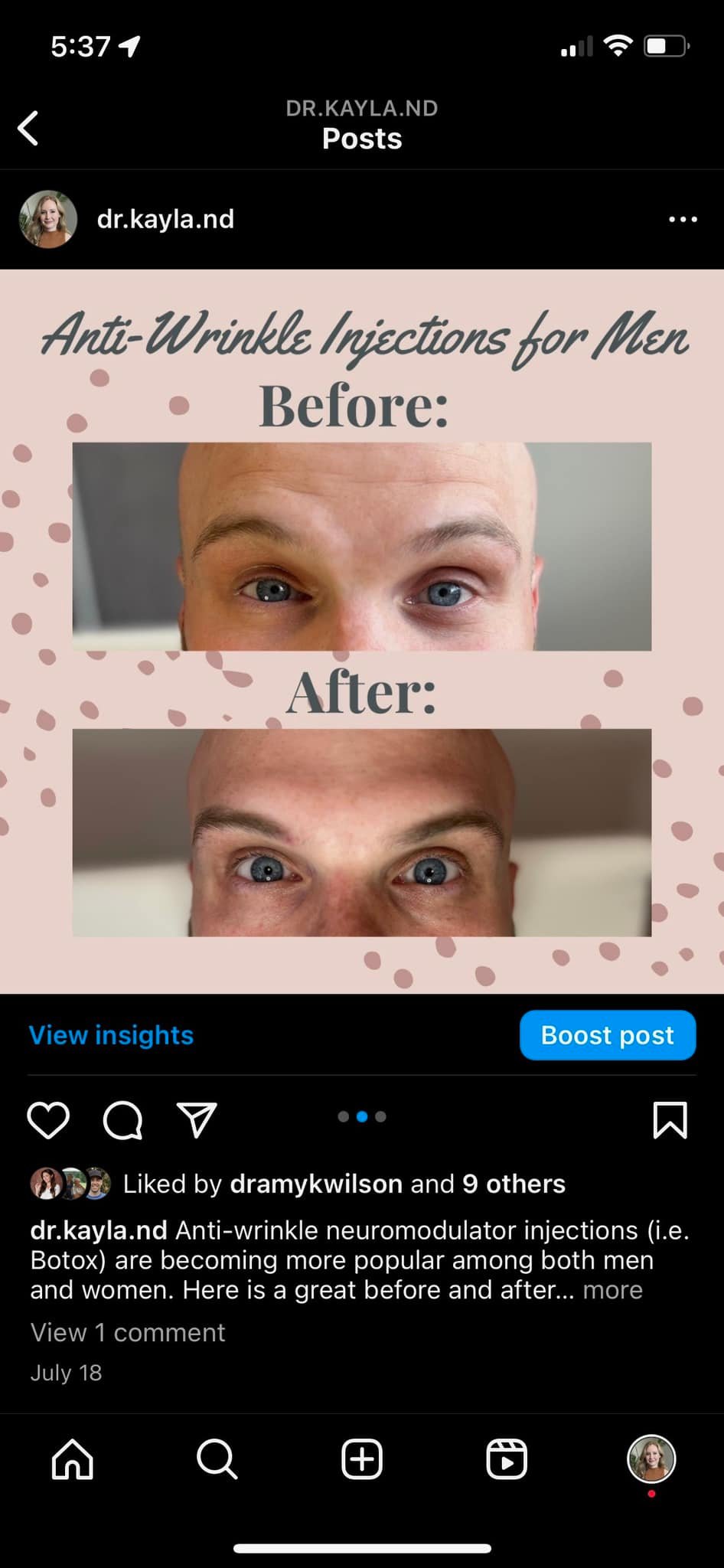View 1 comment on the post

click(128, 1332)
